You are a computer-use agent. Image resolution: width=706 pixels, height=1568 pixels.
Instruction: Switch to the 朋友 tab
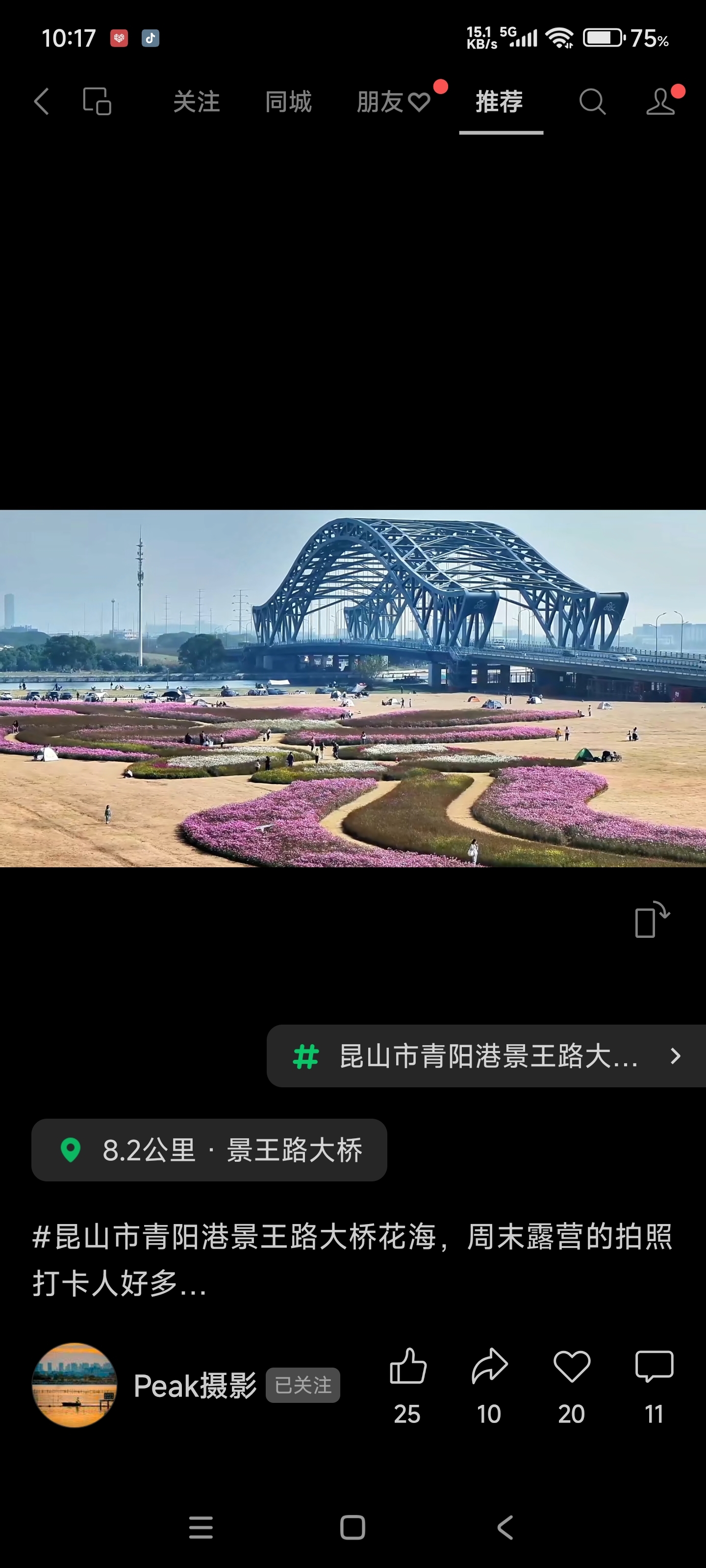[x=393, y=101]
